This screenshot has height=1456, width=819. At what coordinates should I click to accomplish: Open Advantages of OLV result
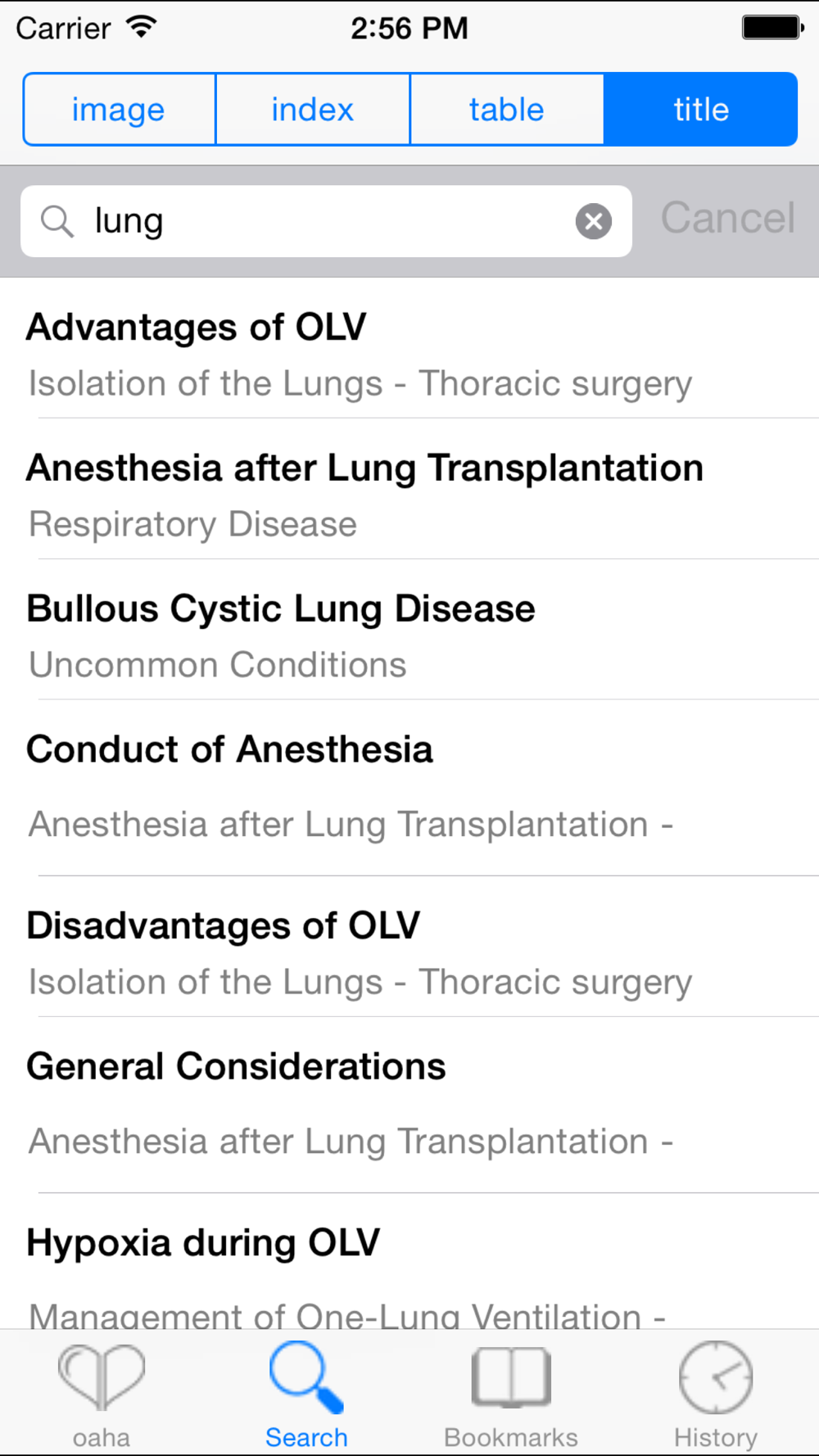[409, 348]
